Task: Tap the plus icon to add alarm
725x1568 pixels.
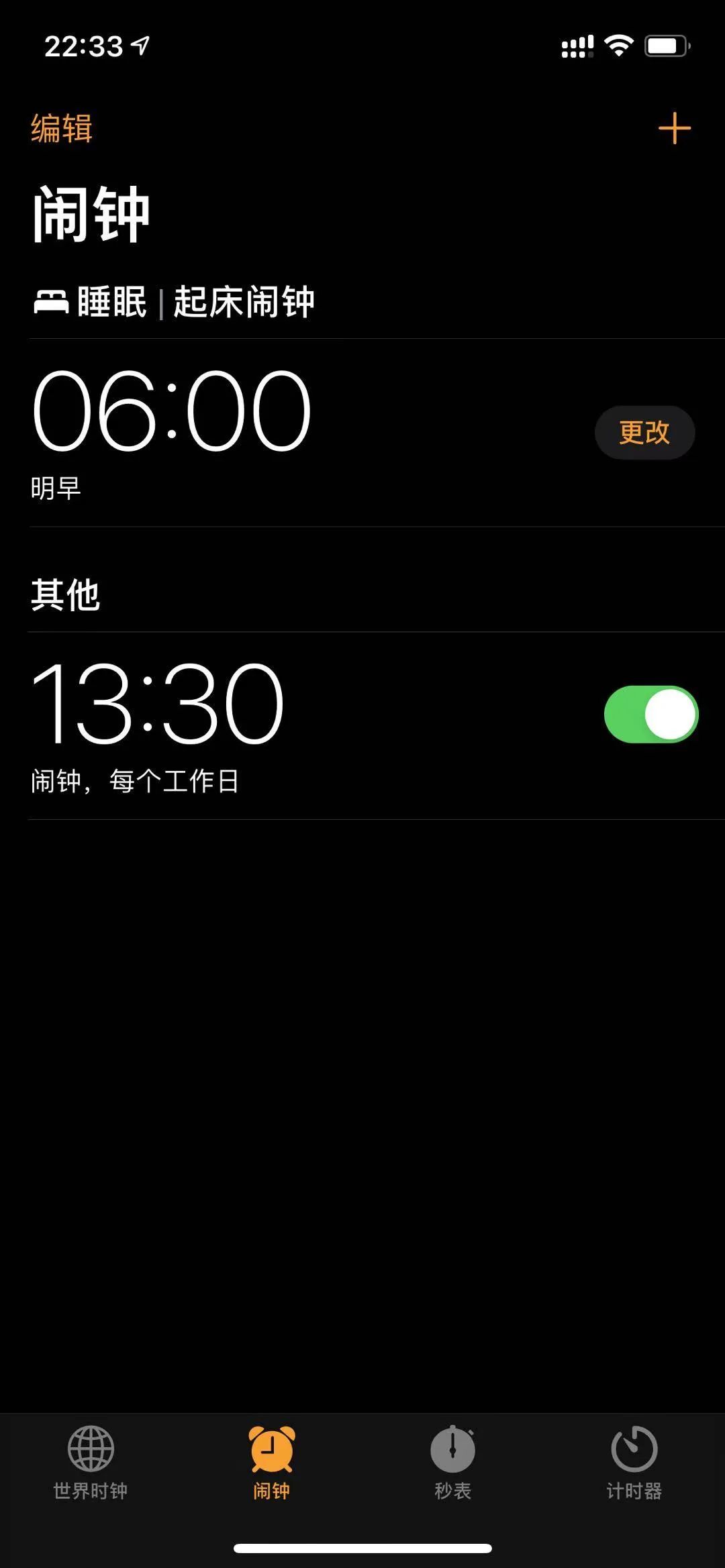Action: tap(674, 128)
